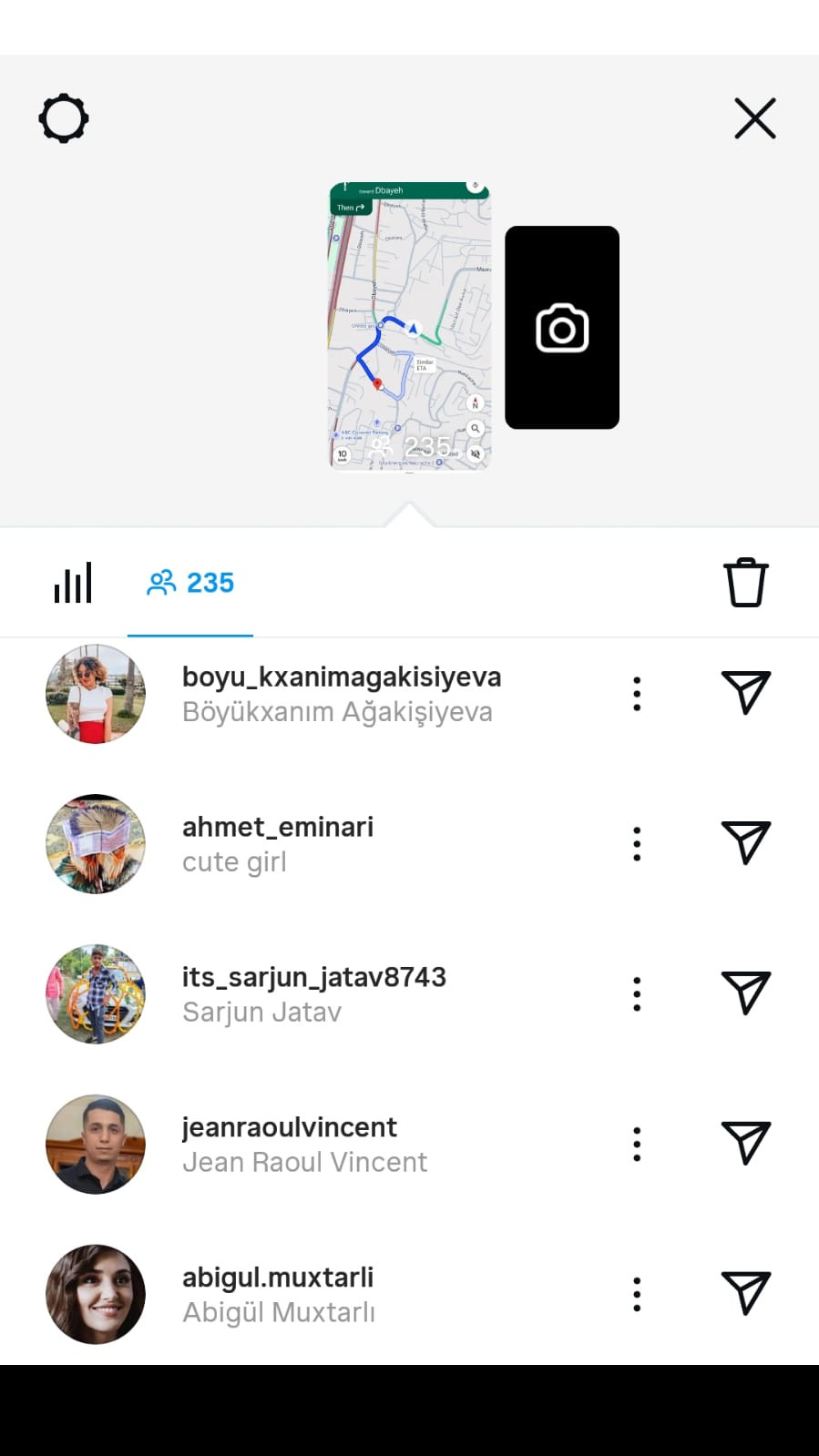
Task: Delete this story with trash icon
Action: point(745,583)
